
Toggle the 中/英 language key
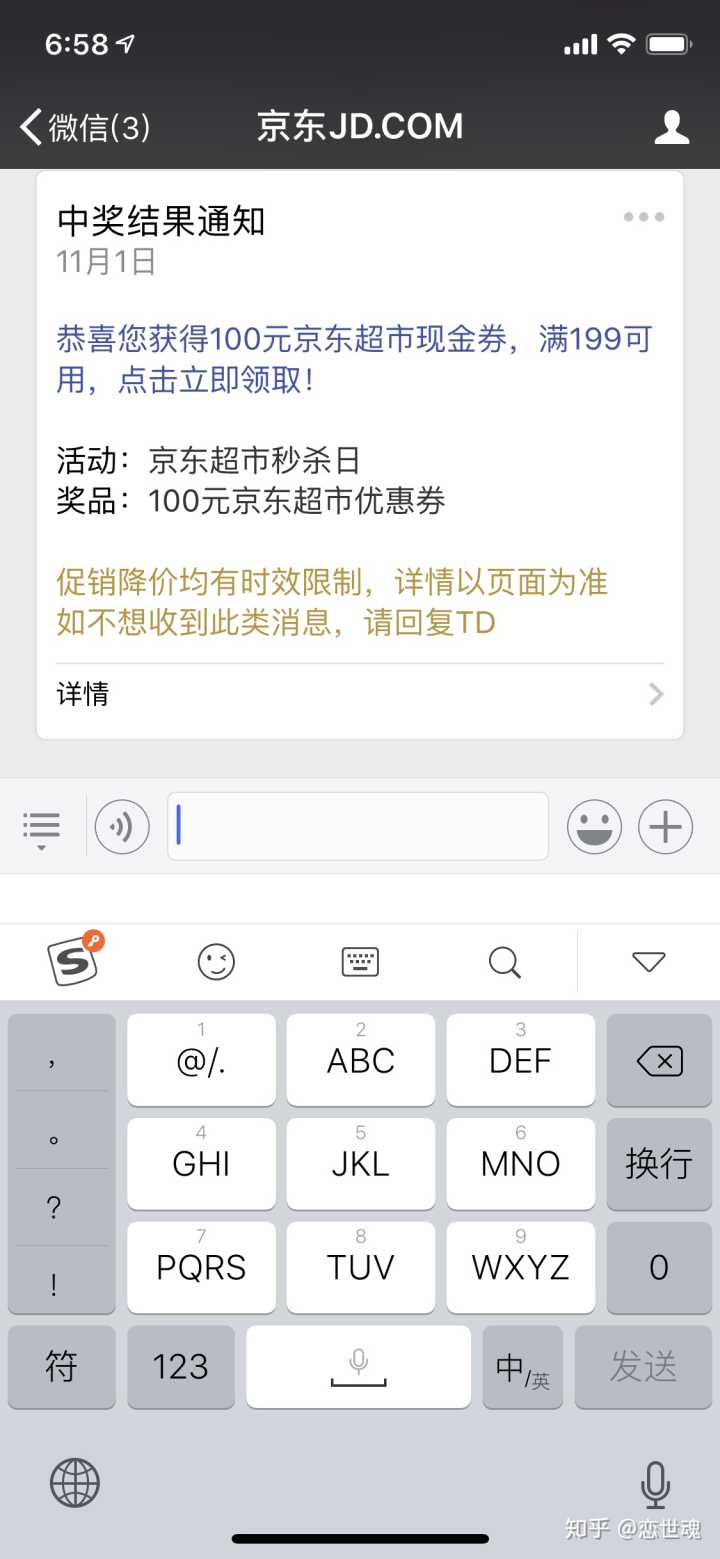[x=522, y=1367]
